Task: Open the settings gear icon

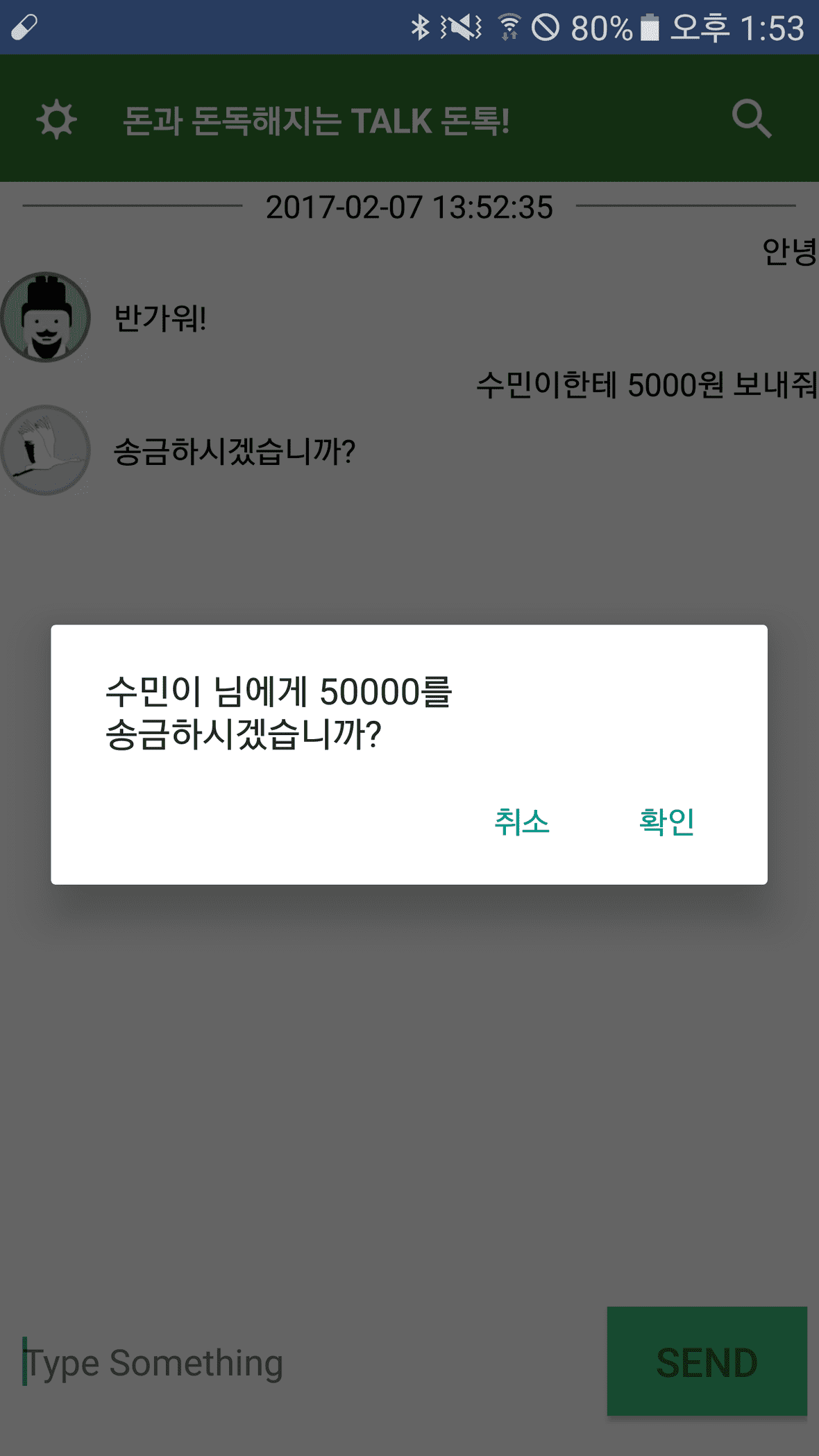Action: coord(56,119)
